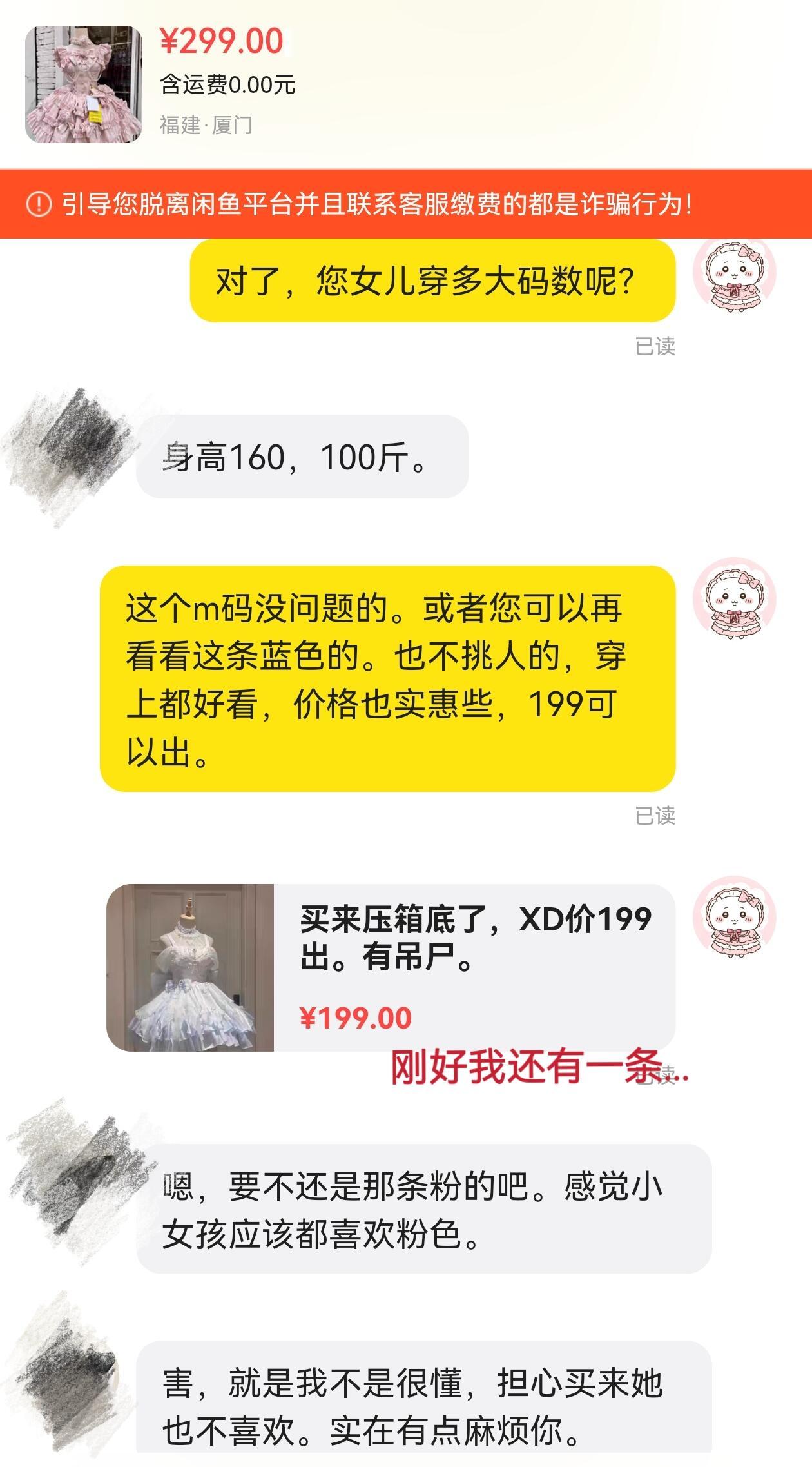Screen dimensions: 812x1467
Task: Open the ¥299.00 pink dress listing
Action: pyautogui.click(x=84, y=84)
